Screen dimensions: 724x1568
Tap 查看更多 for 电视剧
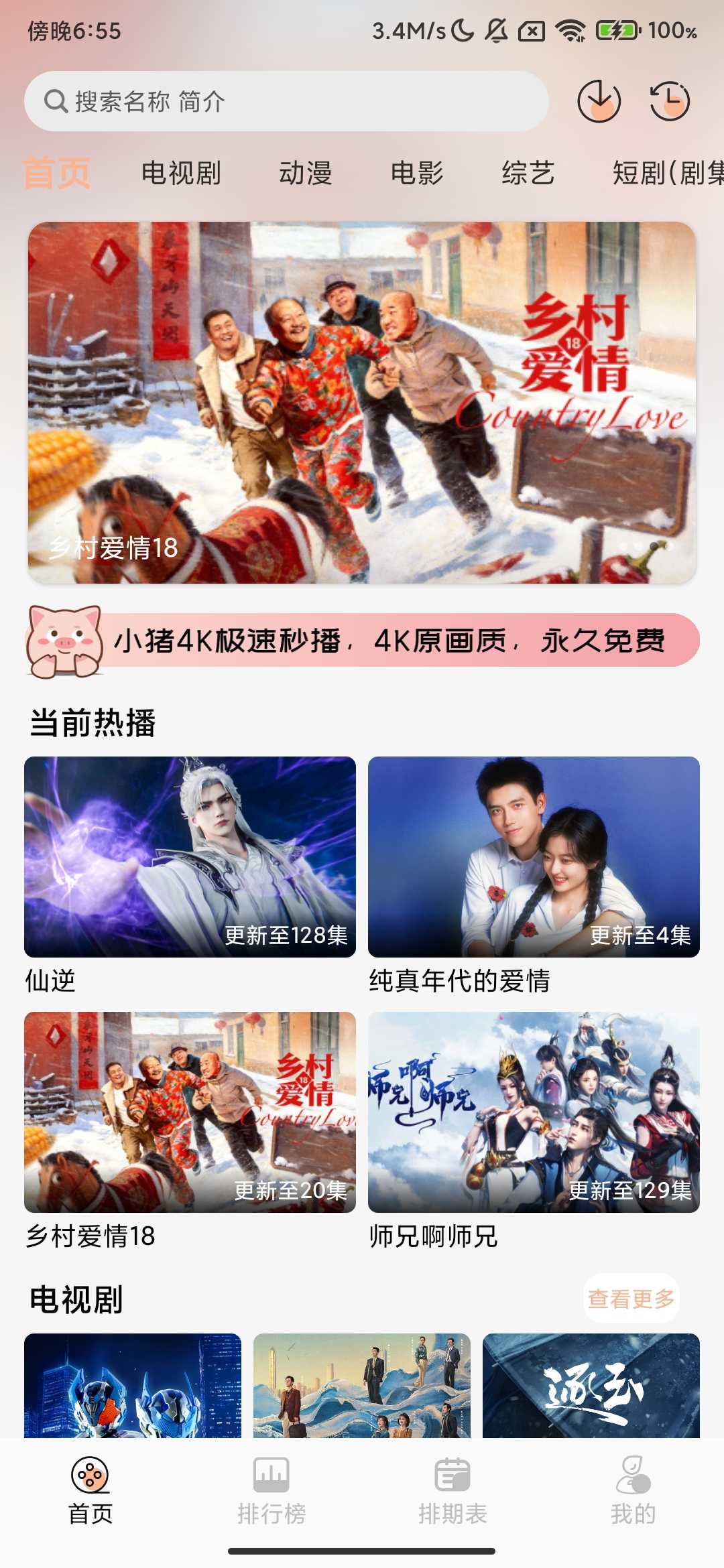click(x=631, y=1299)
